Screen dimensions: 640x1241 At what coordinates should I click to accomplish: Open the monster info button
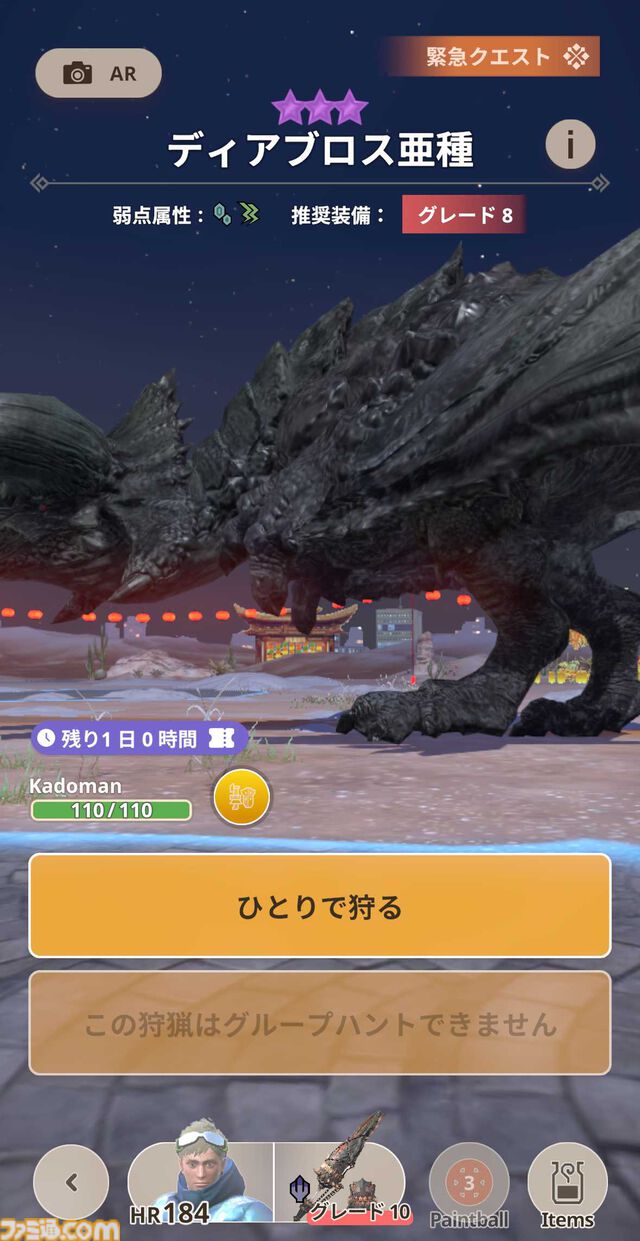point(570,145)
